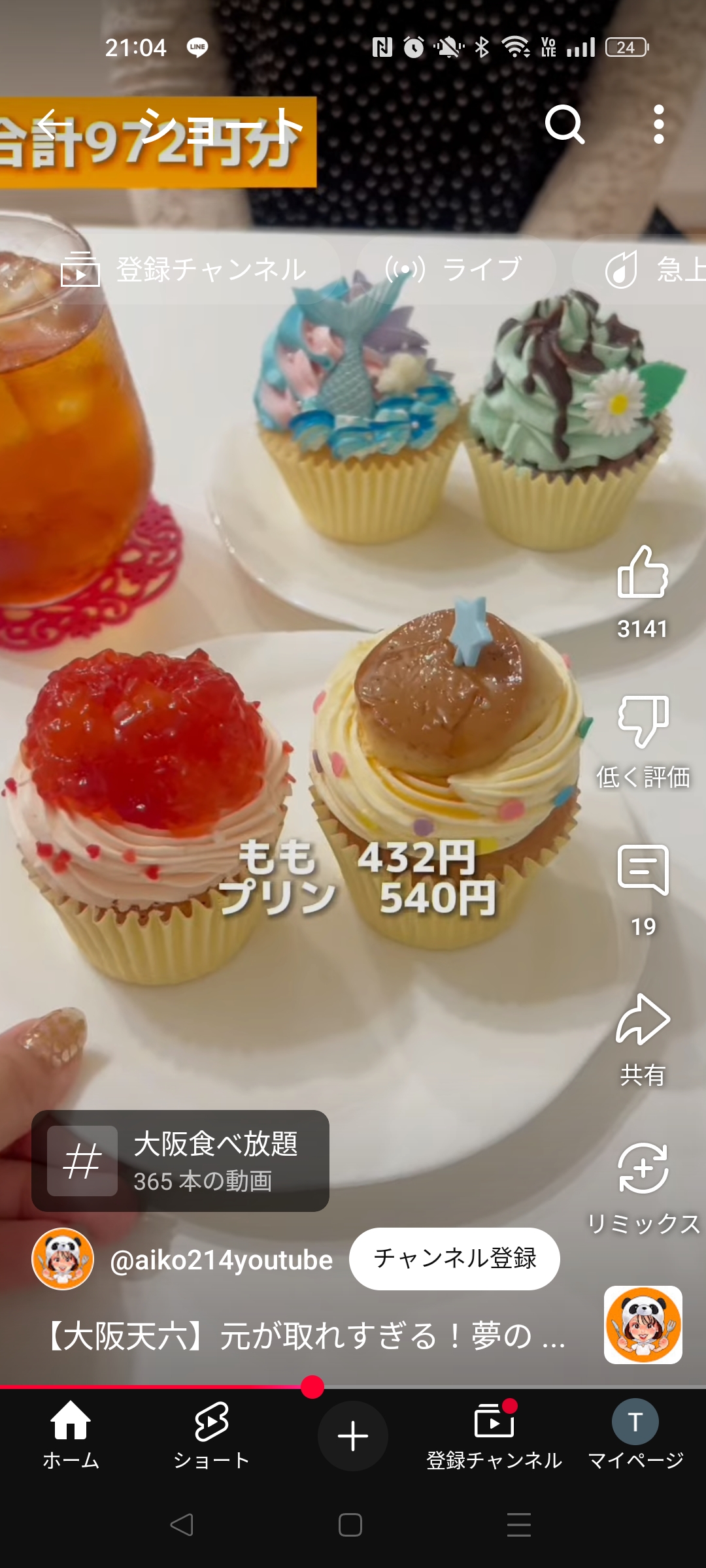Select the ライブ chip
The height and width of the screenshot is (1568, 706).
(456, 269)
